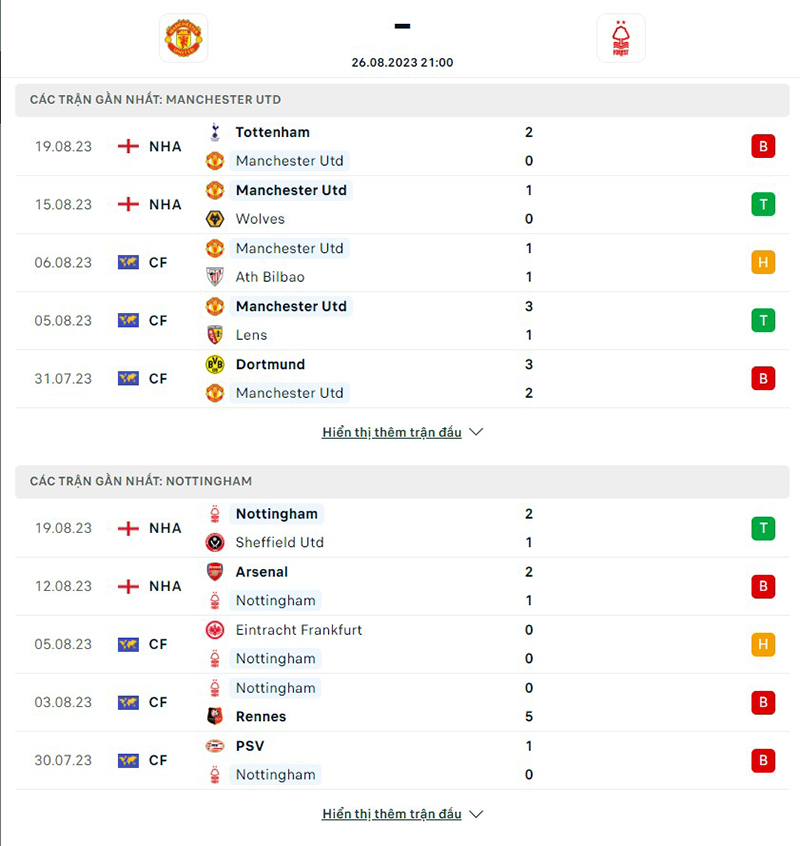Click the Sheffield Utd club badge
800x846 pixels.
[x=215, y=542]
